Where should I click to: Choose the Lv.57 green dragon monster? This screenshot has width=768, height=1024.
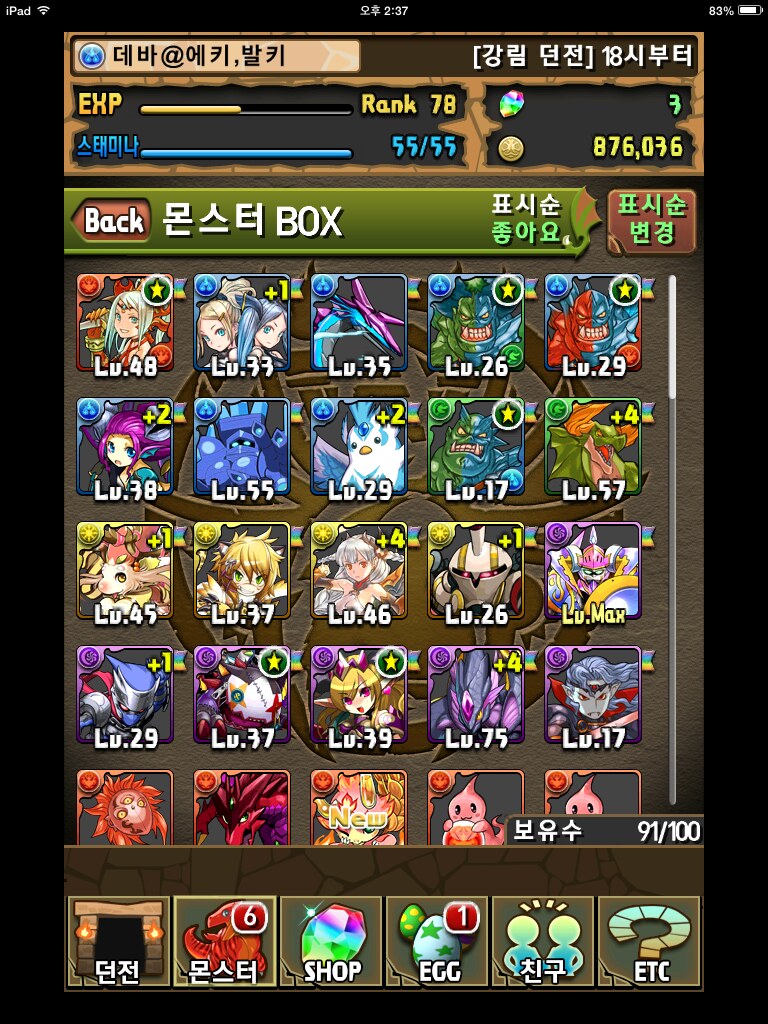(593, 447)
